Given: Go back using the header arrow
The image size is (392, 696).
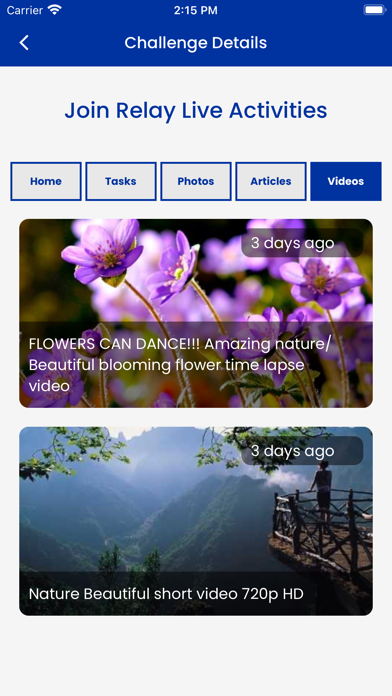Looking at the screenshot, I should [x=24, y=43].
